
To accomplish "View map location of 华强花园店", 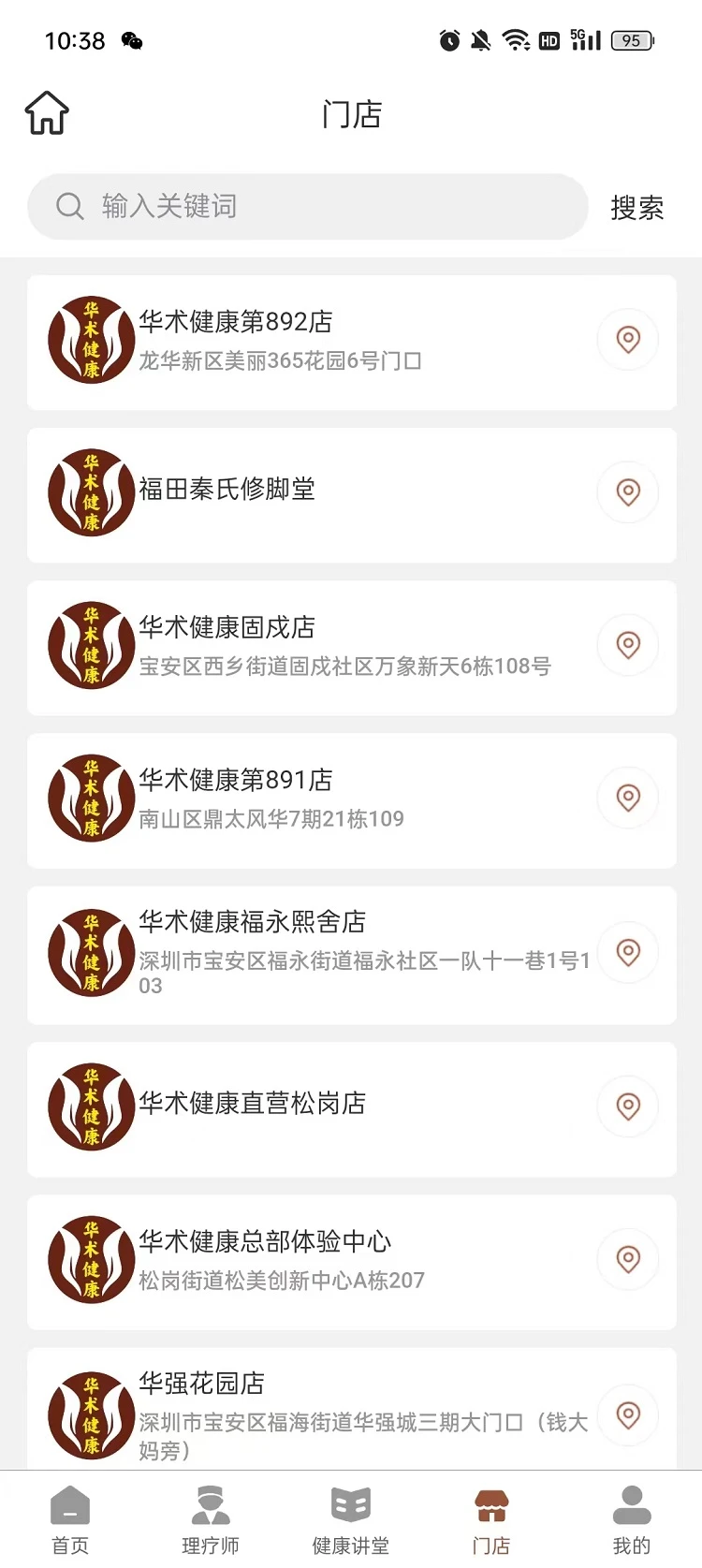I will tap(628, 1414).
